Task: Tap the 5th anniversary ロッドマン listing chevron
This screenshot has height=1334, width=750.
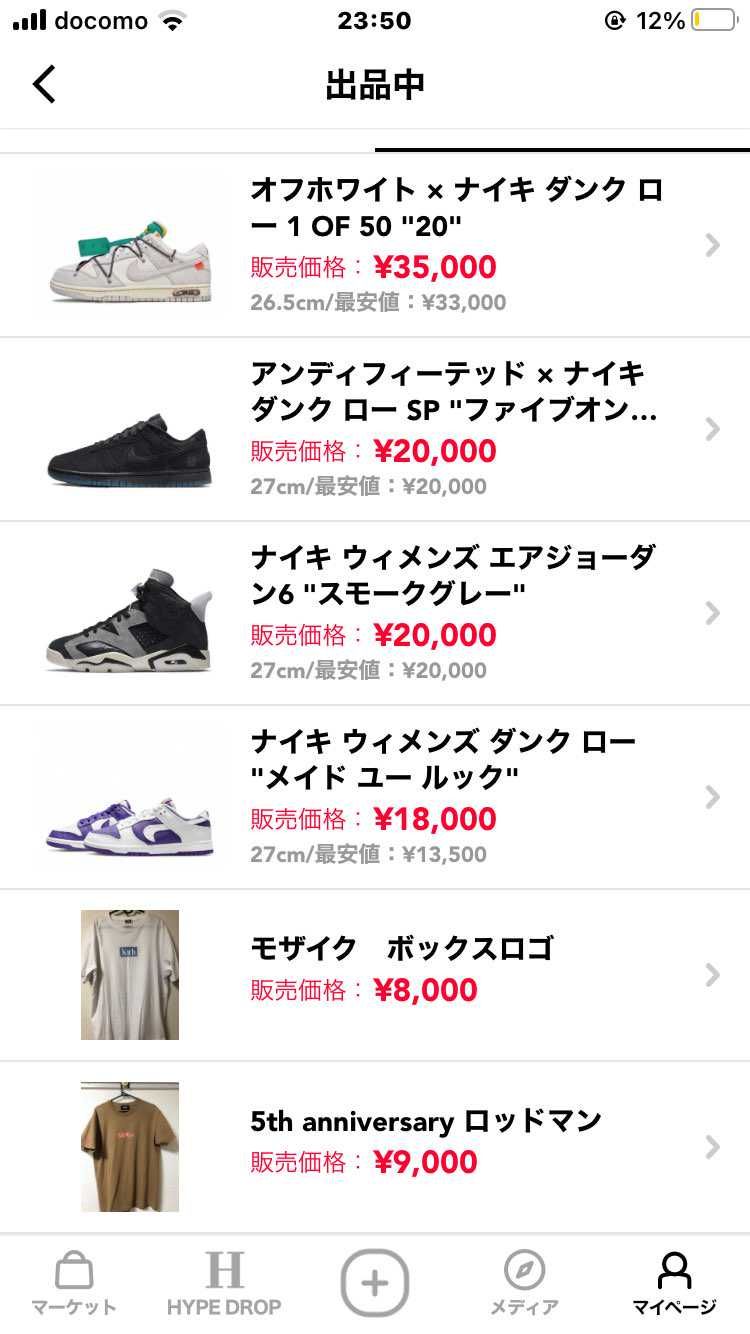Action: (x=712, y=1146)
